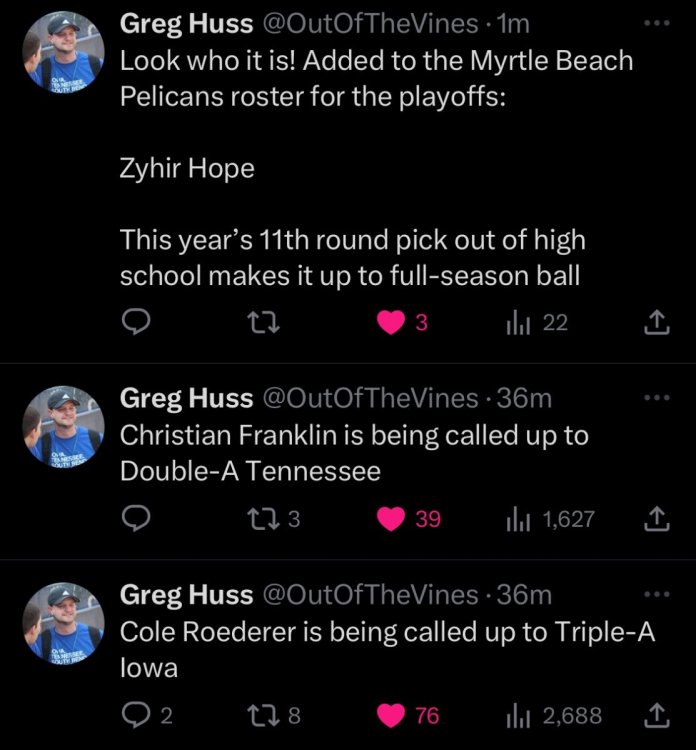Reply to the Zyhir Hope tweet

coord(137,323)
